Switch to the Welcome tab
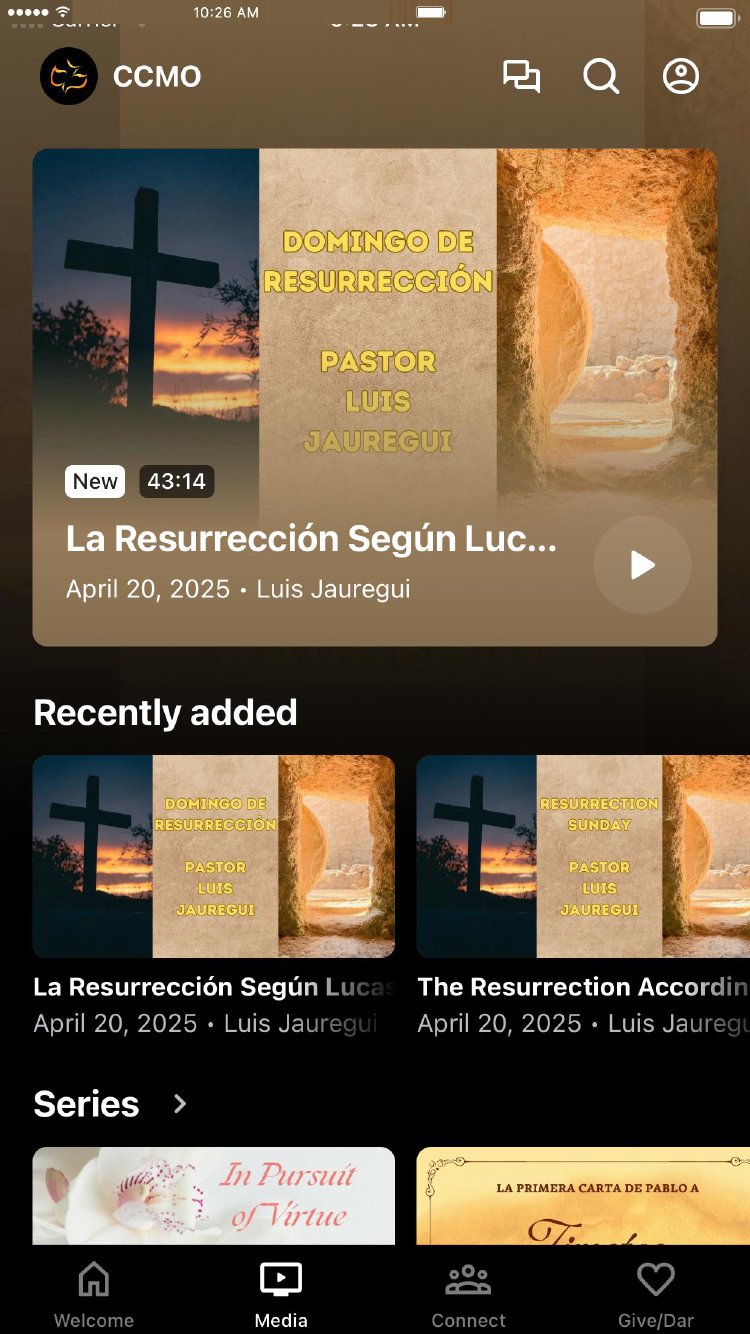This screenshot has height=1334, width=750. (94, 1295)
